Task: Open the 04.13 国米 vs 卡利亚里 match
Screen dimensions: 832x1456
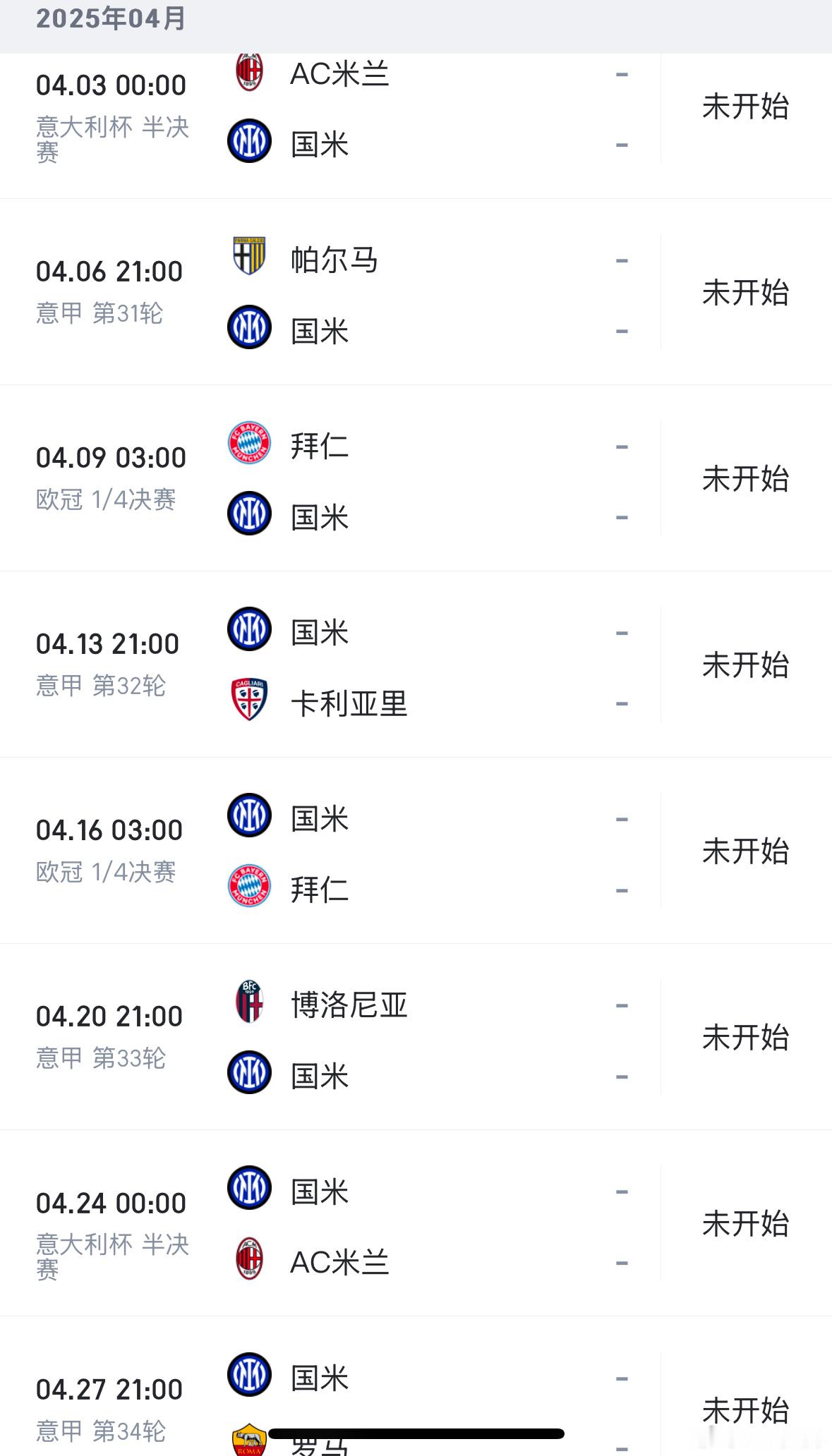Action: pos(416,665)
